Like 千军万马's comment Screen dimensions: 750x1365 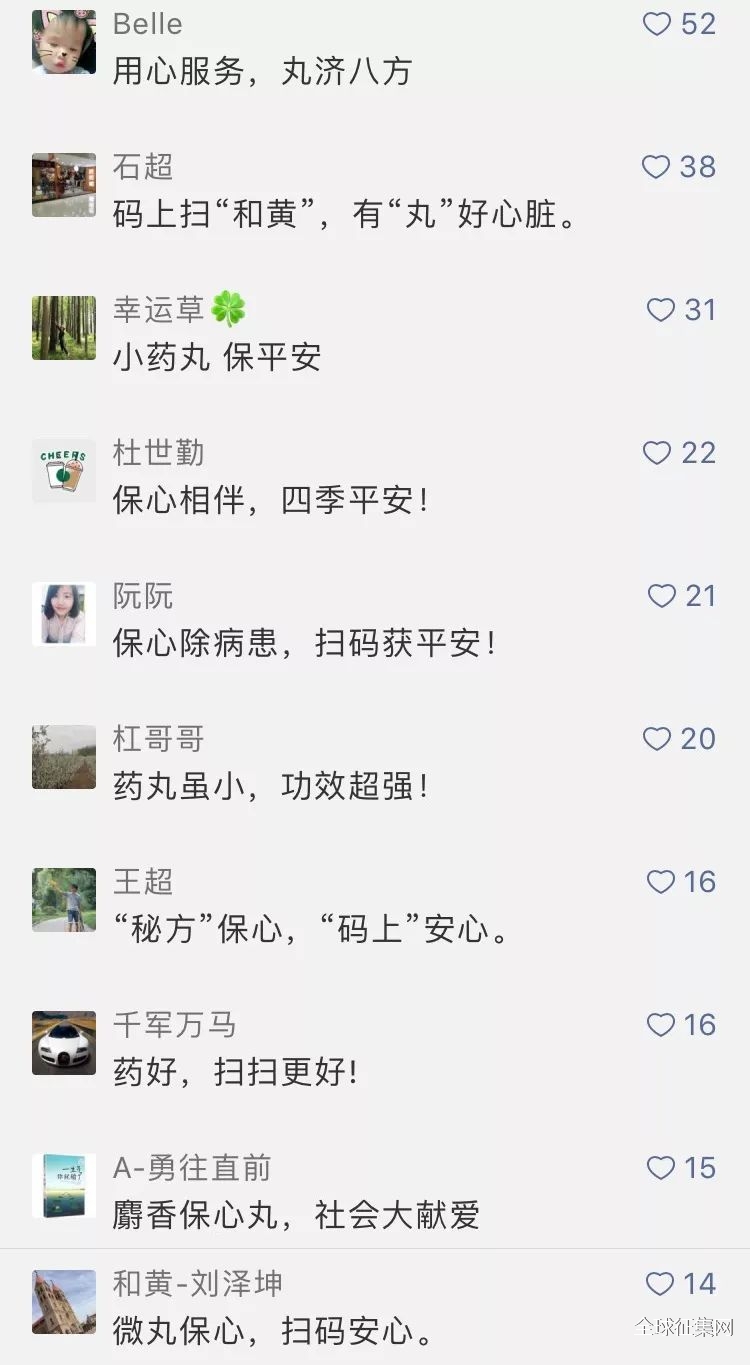[x=661, y=1025]
